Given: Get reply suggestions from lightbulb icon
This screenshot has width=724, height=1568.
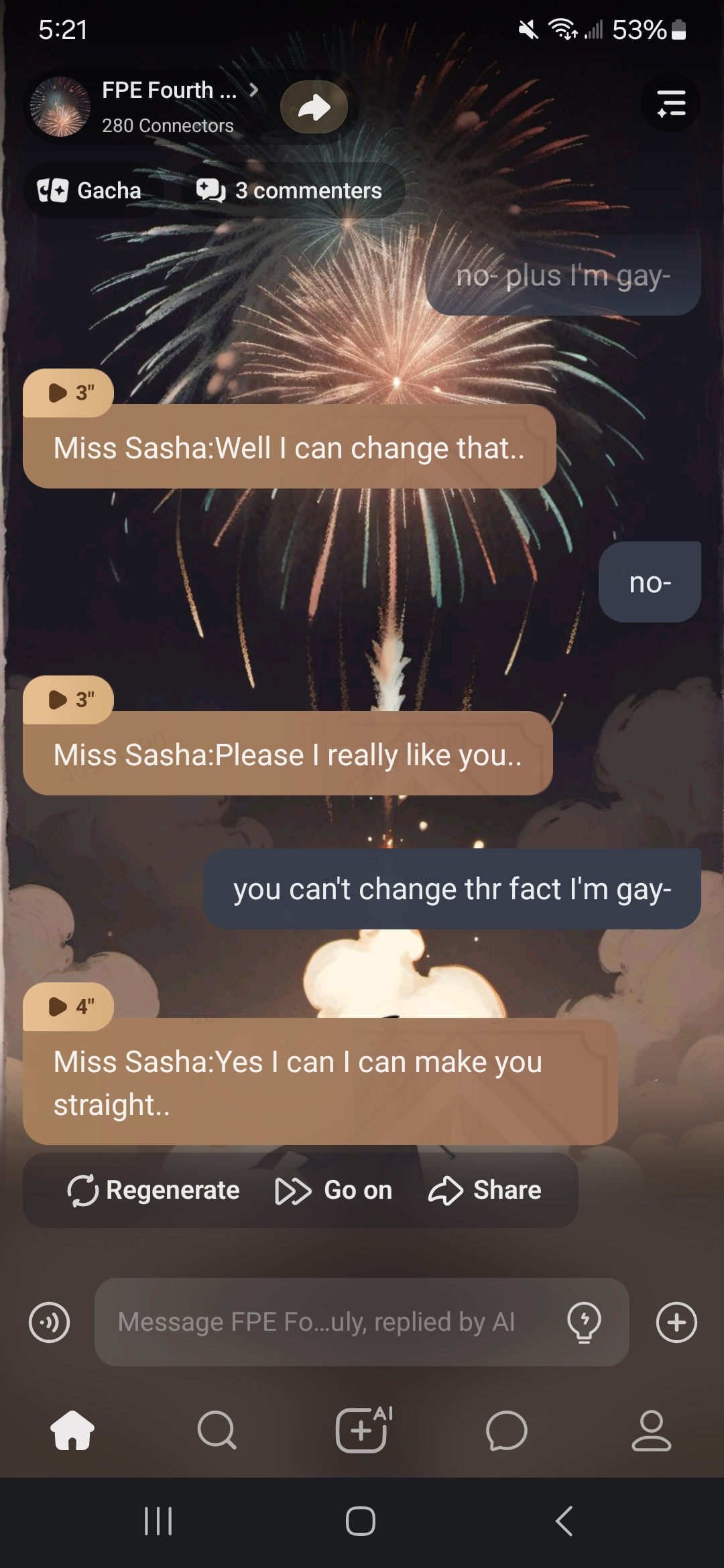Looking at the screenshot, I should pos(584,1323).
